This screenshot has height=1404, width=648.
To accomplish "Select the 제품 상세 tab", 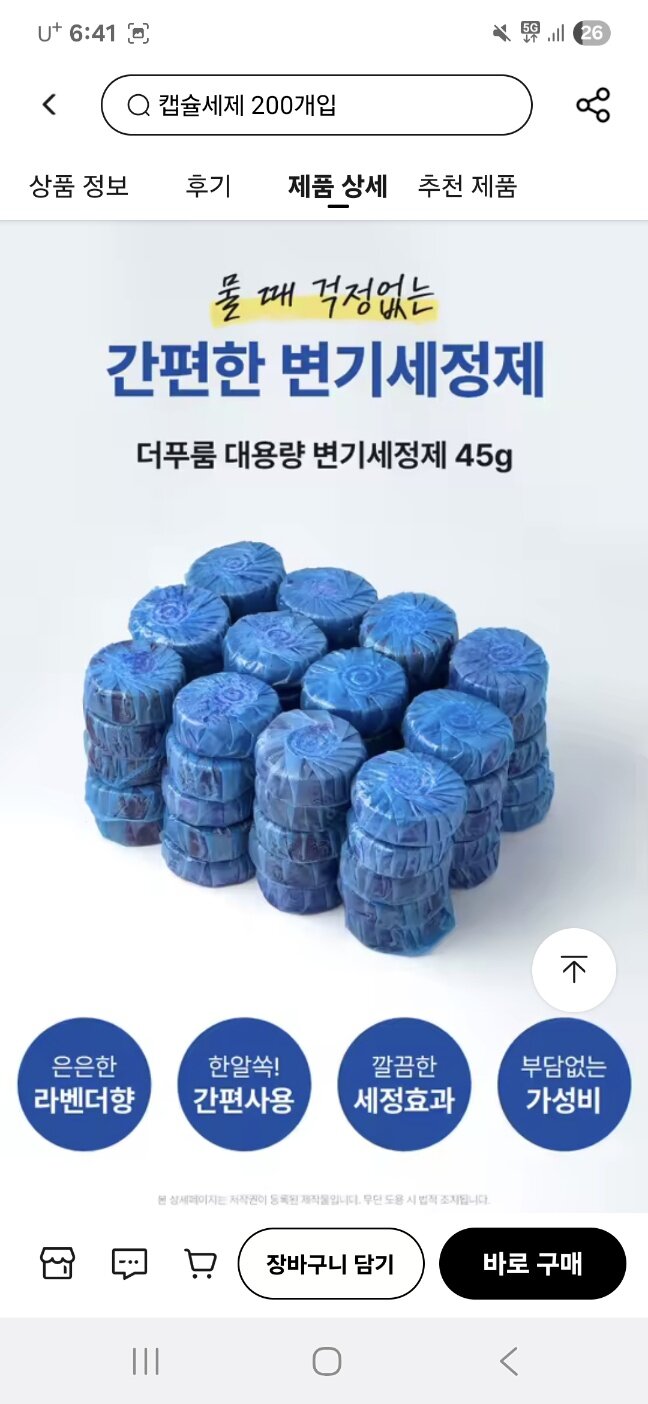I will [337, 186].
